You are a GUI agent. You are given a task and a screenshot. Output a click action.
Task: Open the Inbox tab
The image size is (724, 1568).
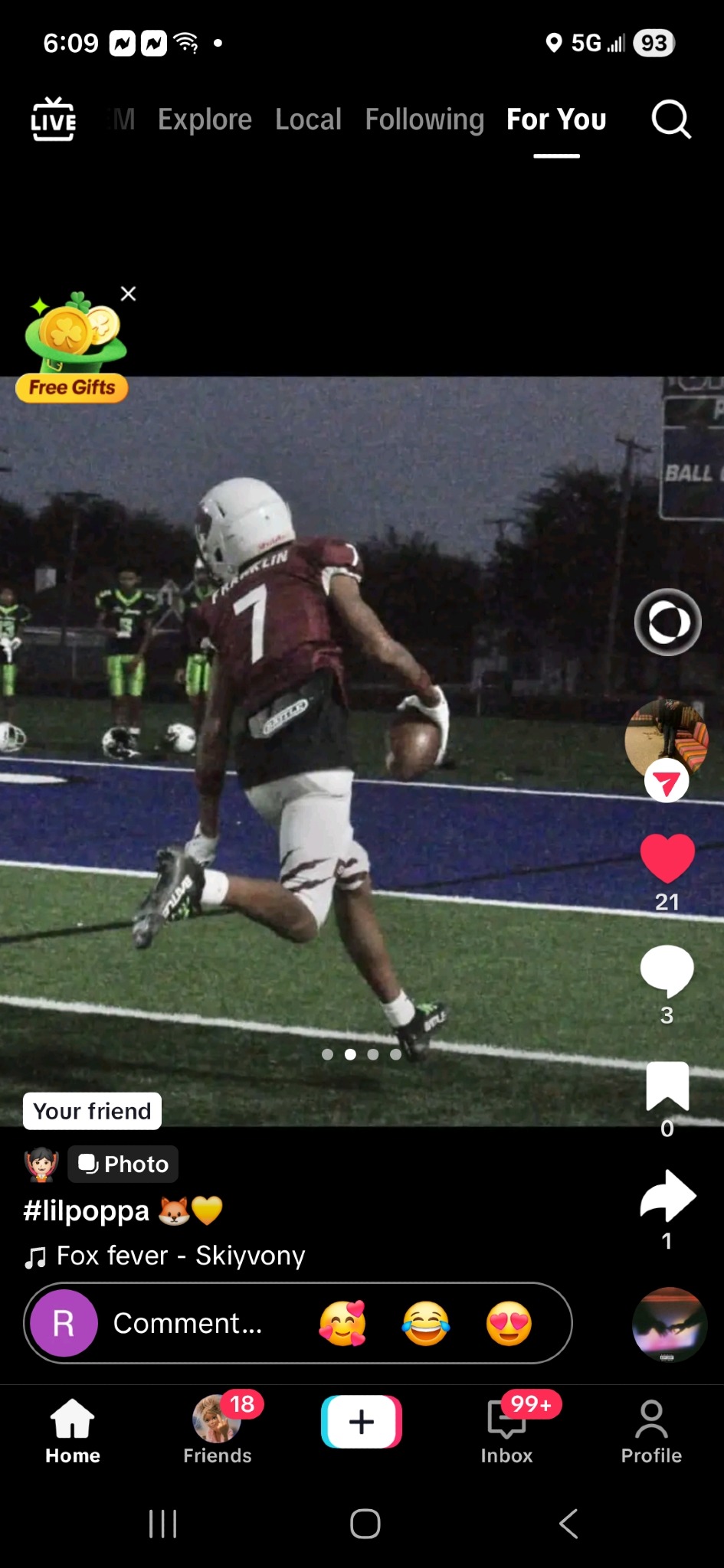click(x=507, y=1429)
